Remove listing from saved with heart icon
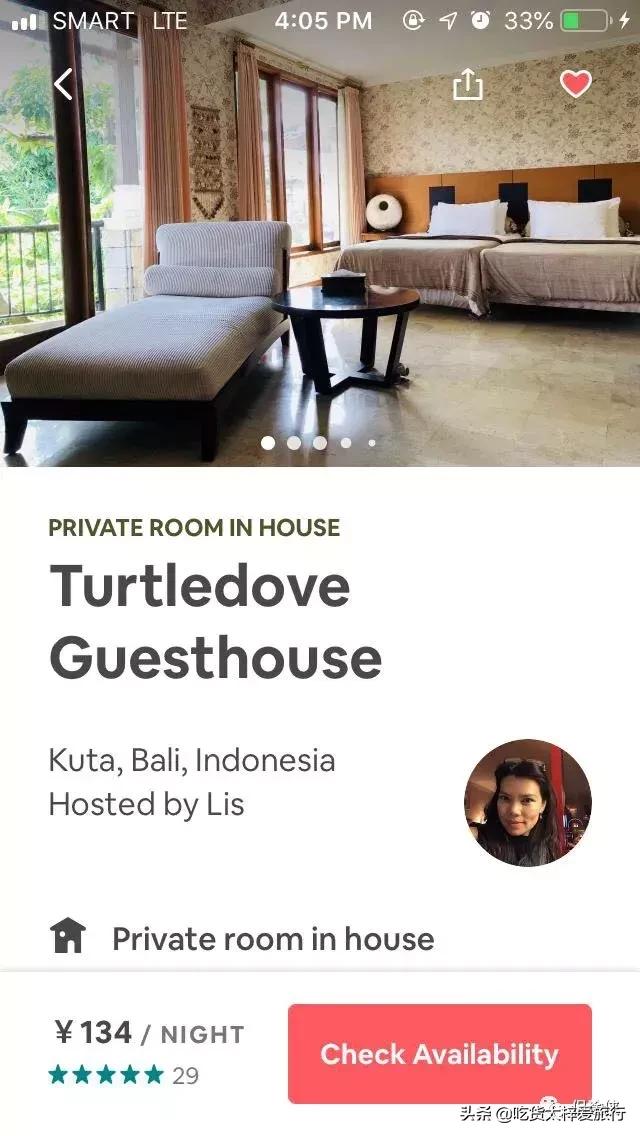The width and height of the screenshot is (640, 1136). [575, 85]
